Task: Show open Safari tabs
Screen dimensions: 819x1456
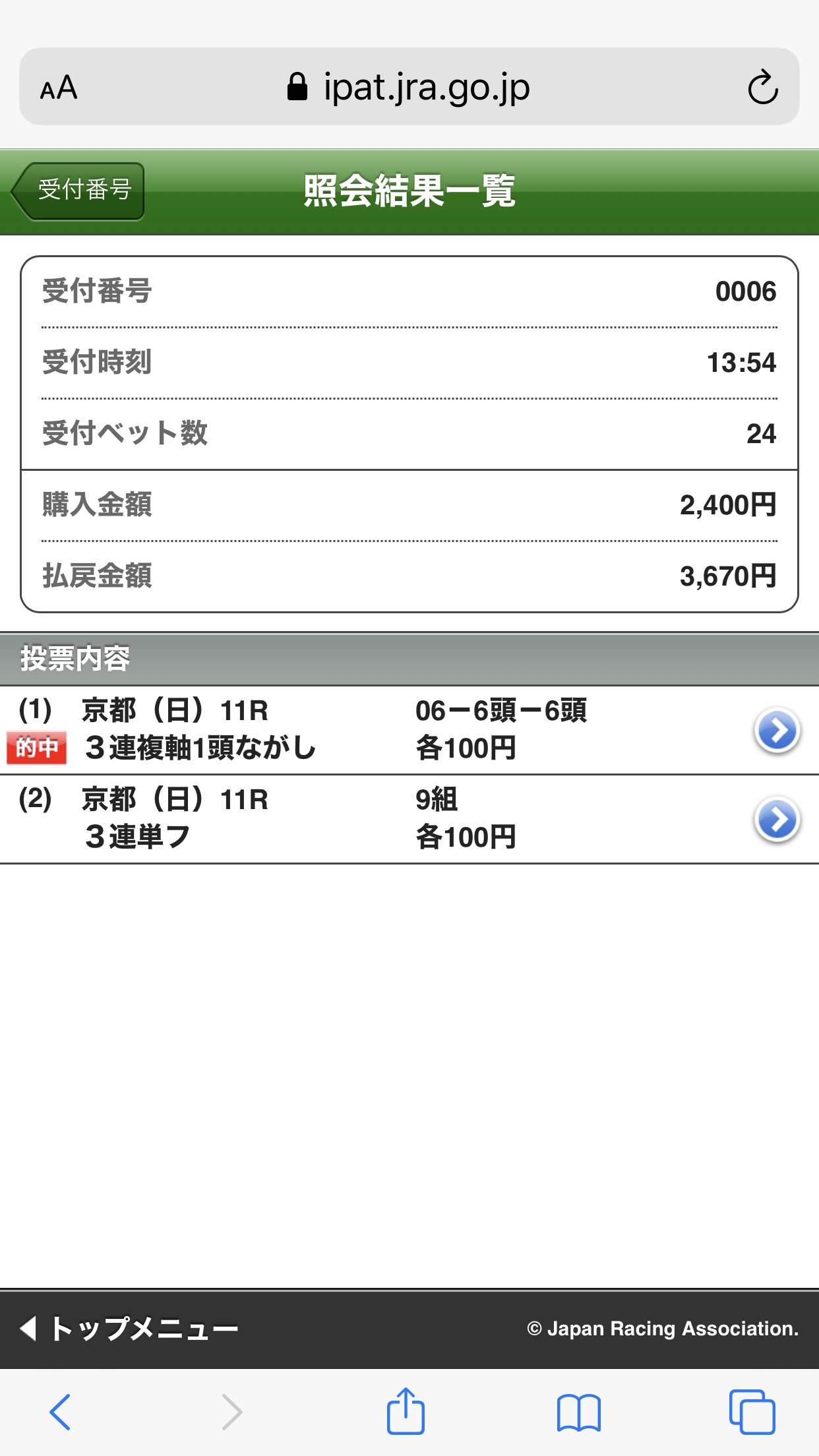Action: (752, 1412)
